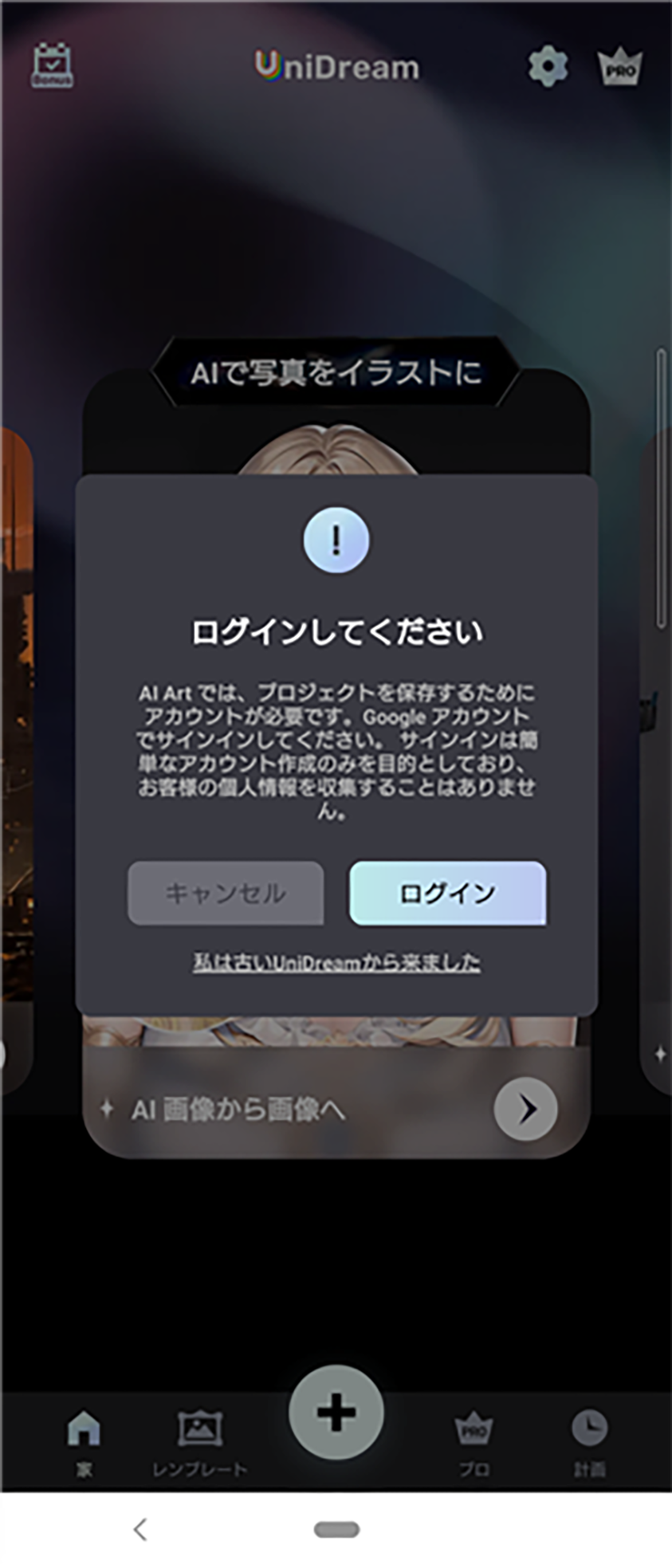Screen dimensions: 672x1568
Task: Switch to the プロ tab
Action: [474, 1440]
